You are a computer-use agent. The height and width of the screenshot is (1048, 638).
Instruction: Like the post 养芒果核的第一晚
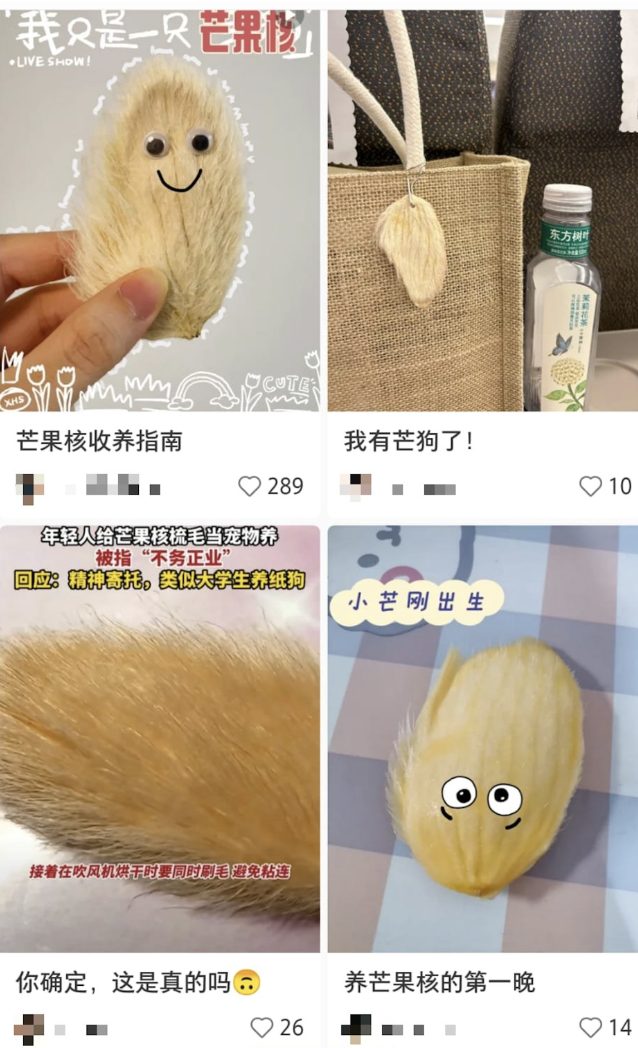[591, 1027]
